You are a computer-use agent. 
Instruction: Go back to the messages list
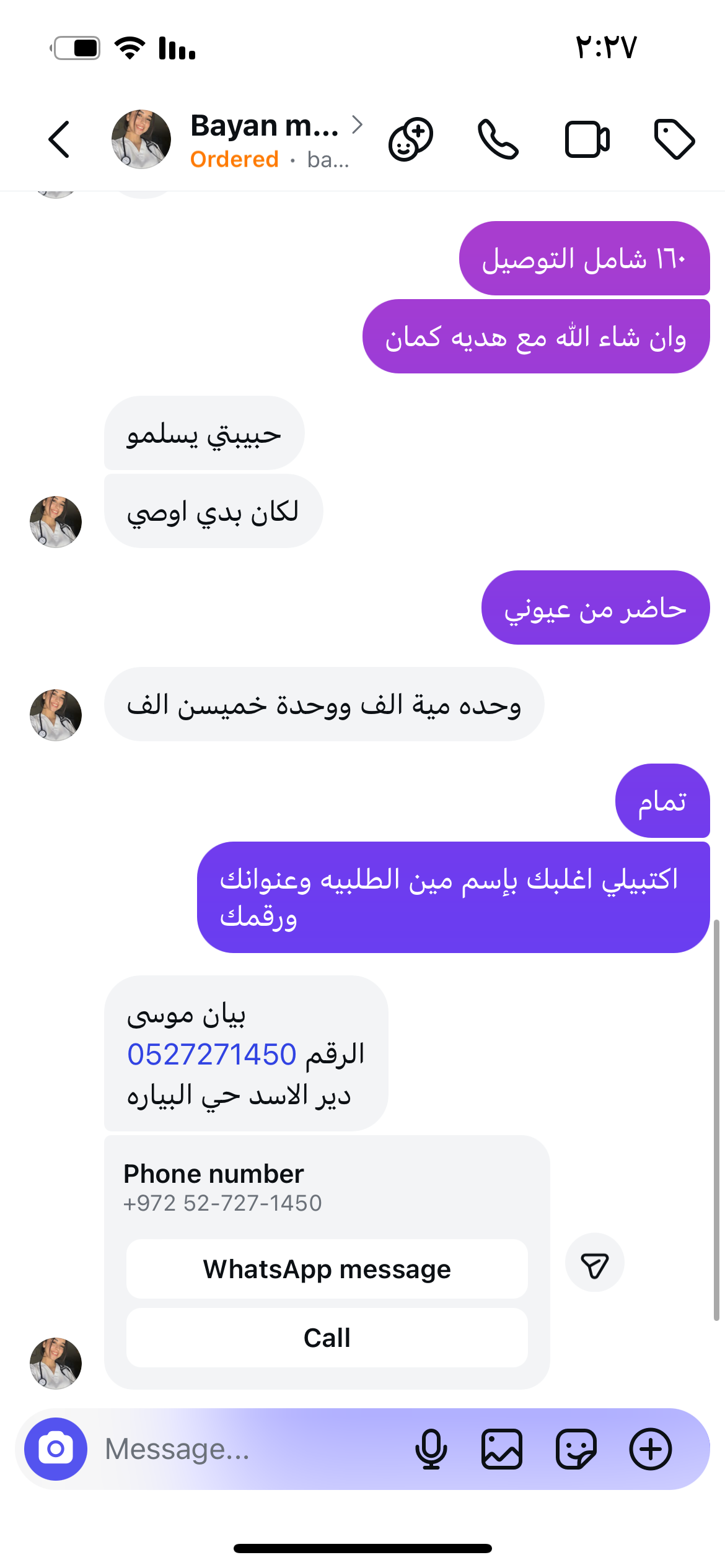pos(59,140)
